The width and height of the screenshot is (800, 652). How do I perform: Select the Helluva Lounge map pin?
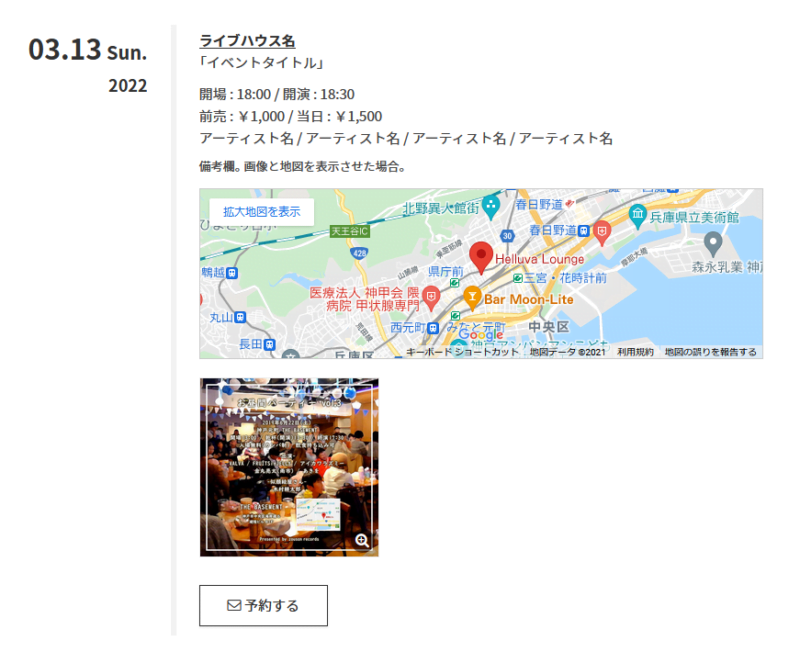pos(482,257)
